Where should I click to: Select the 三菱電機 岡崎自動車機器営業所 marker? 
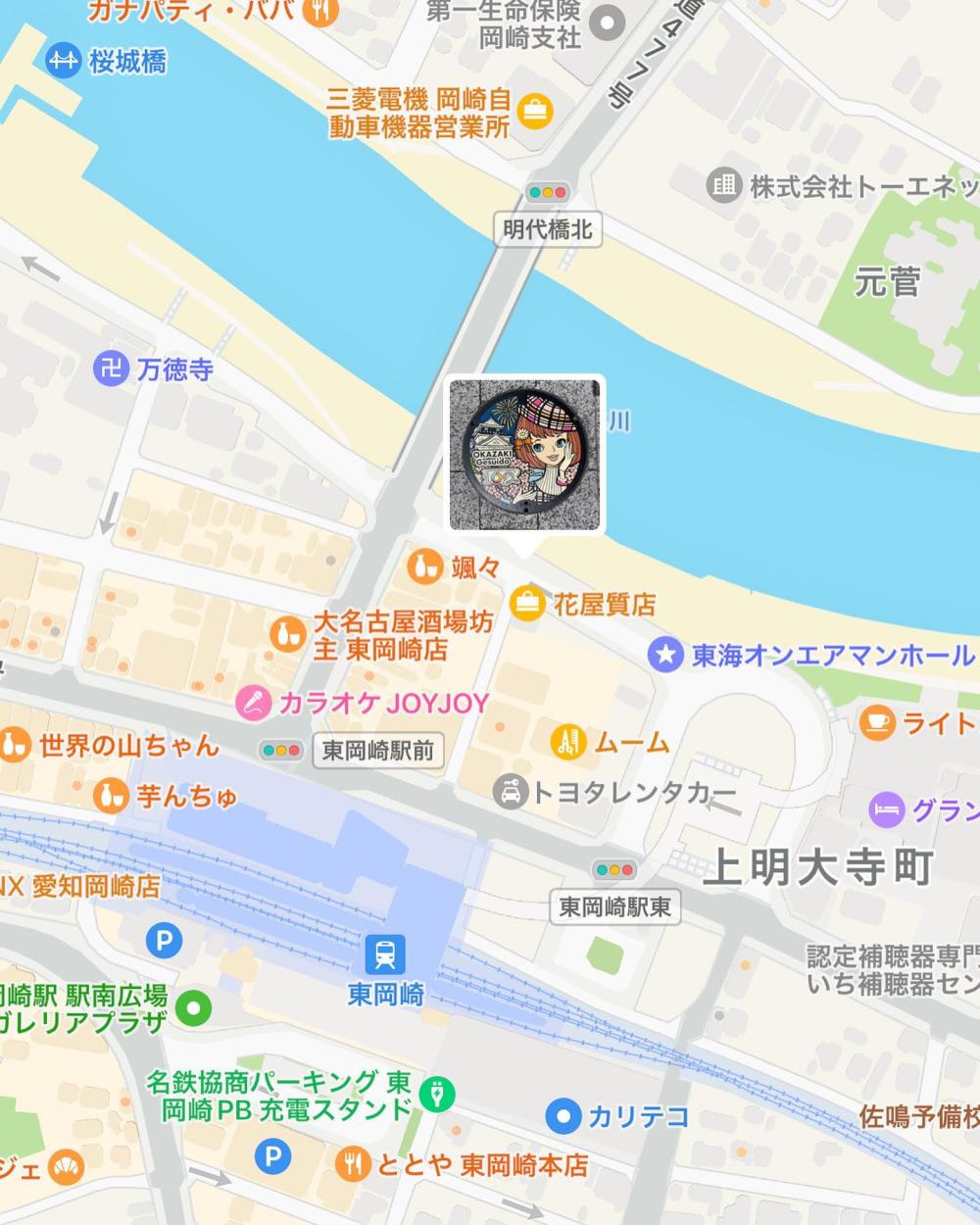tap(535, 111)
